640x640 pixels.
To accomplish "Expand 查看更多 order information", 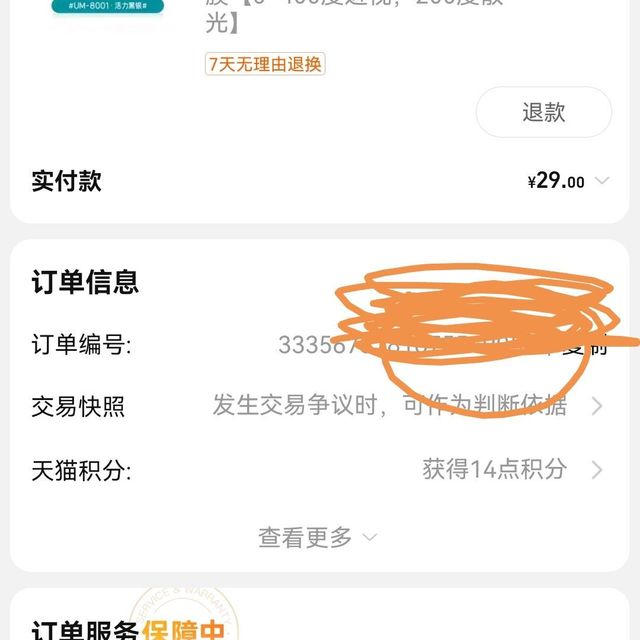I will 318,537.
